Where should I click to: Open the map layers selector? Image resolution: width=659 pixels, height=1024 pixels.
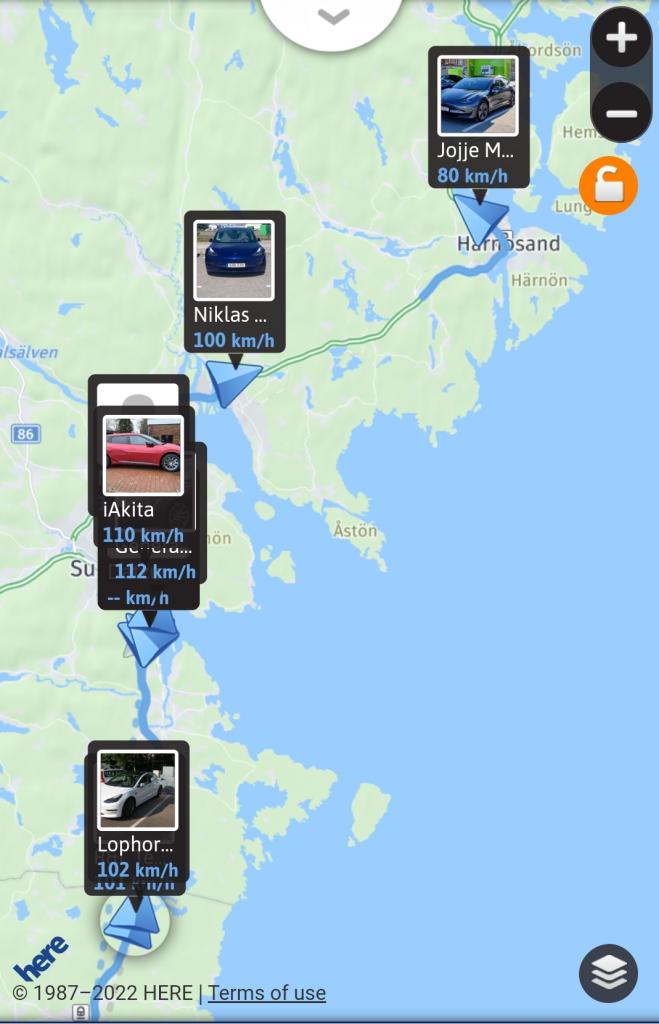(608, 972)
